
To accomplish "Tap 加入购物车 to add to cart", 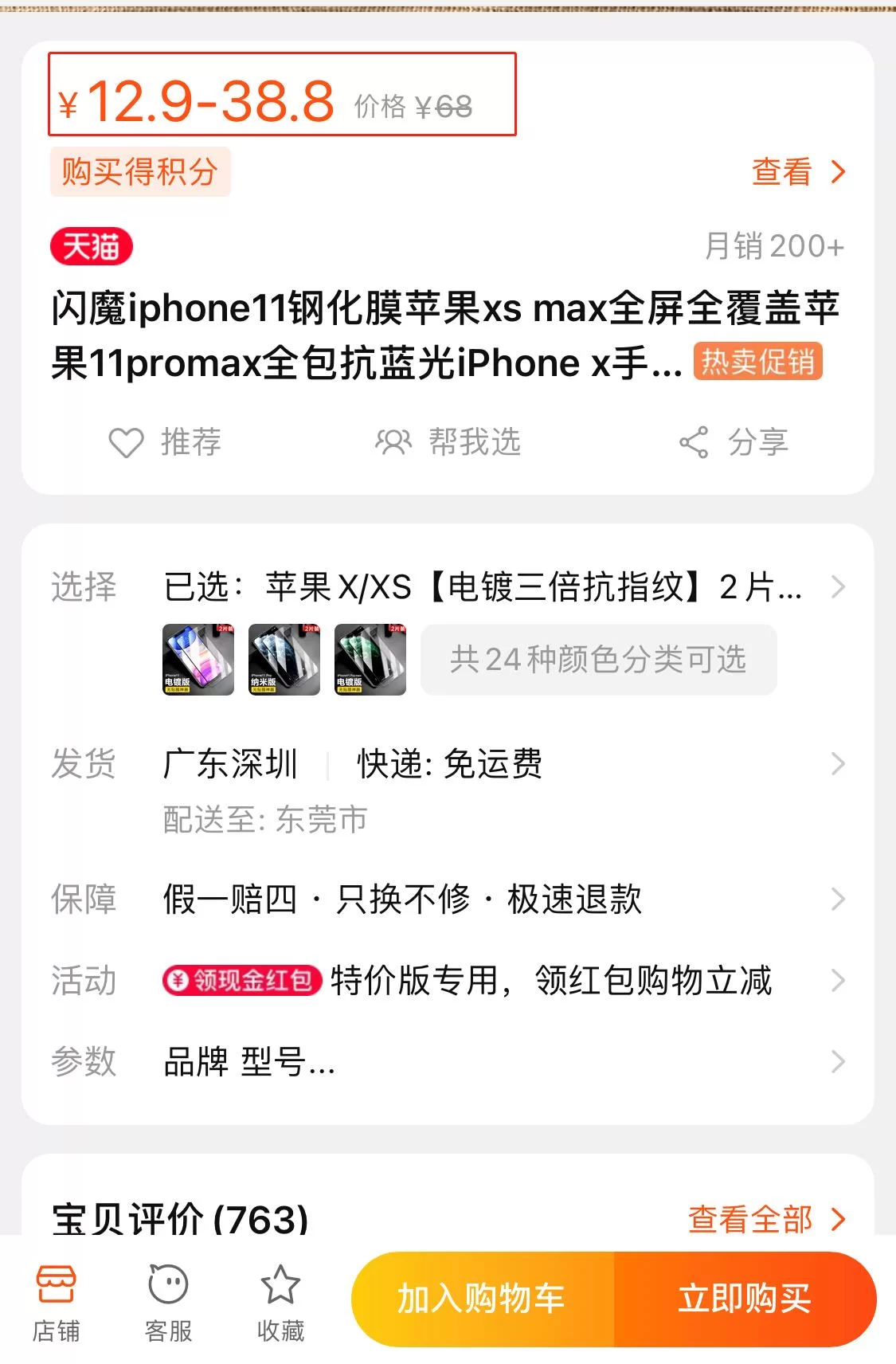I will pos(482,1299).
